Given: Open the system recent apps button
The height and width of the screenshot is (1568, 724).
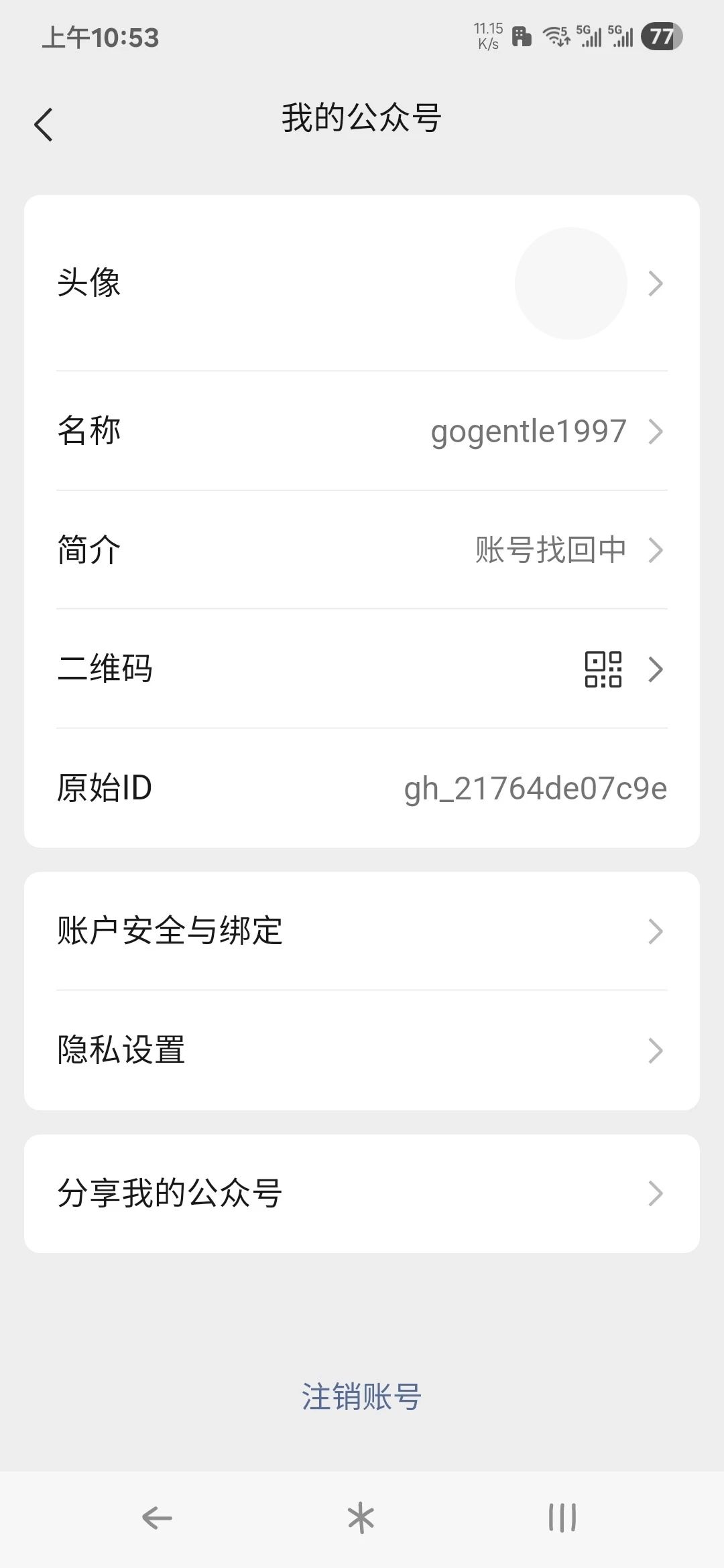Looking at the screenshot, I should click(x=562, y=1518).
